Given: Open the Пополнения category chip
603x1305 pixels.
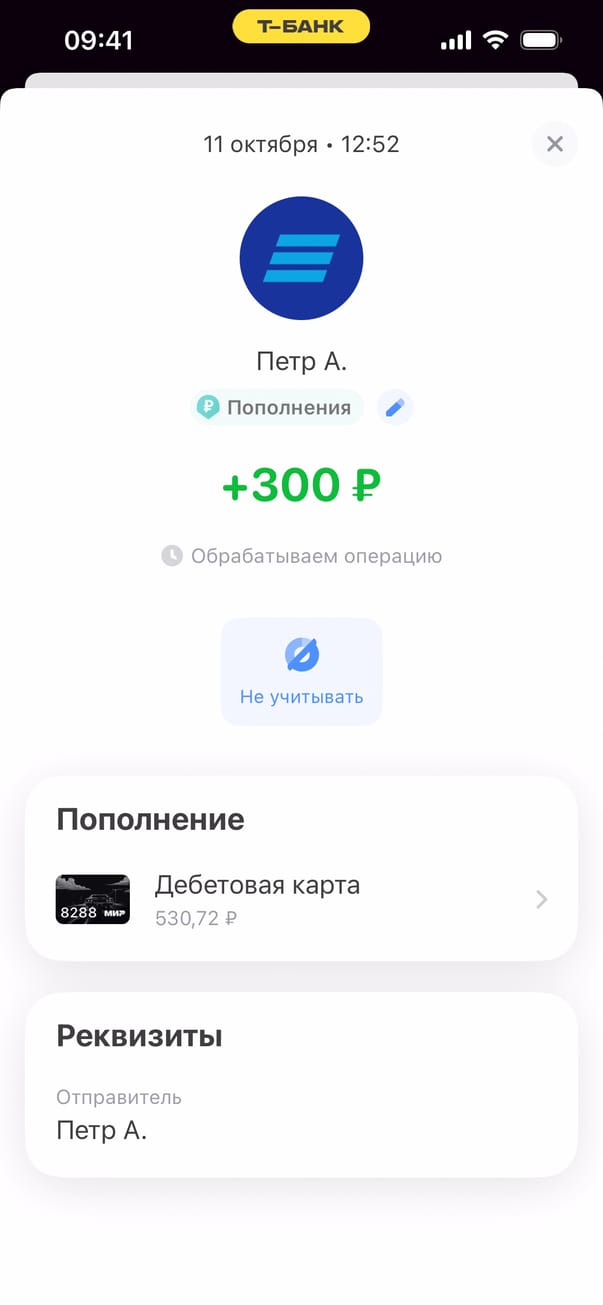Looking at the screenshot, I should tap(277, 407).
